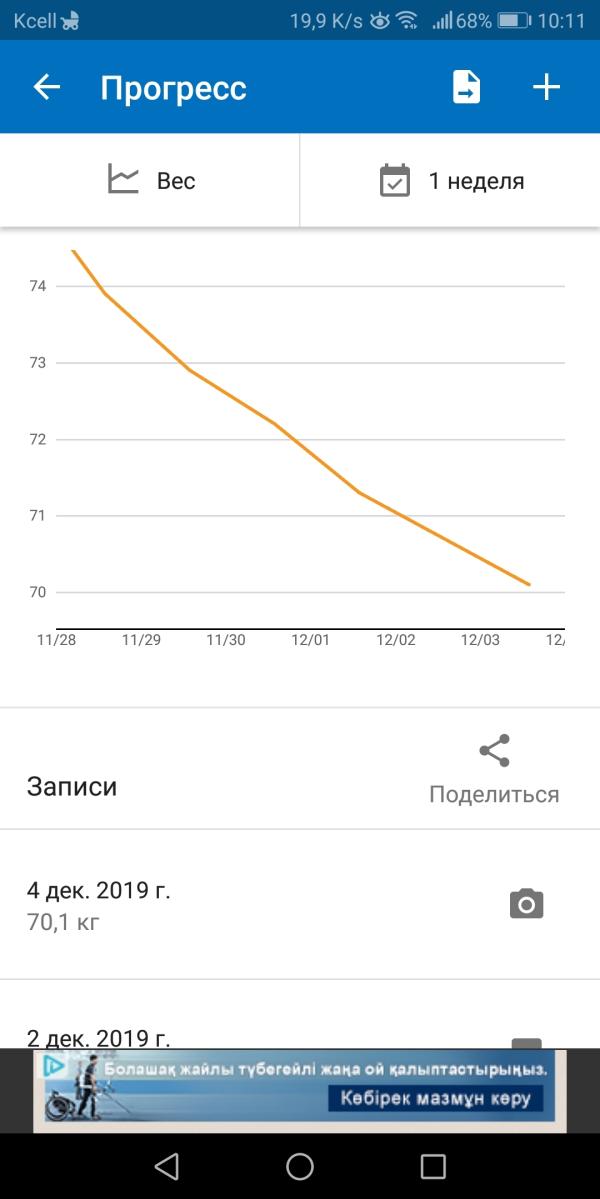Change the 1 неделя time period
Image resolution: width=600 pixels, height=1199 pixels.
point(450,181)
